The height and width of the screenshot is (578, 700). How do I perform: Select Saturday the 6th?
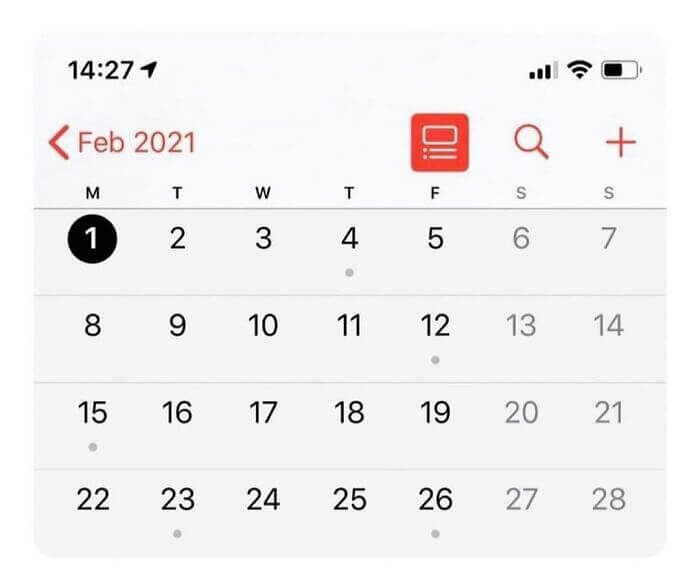click(x=521, y=239)
